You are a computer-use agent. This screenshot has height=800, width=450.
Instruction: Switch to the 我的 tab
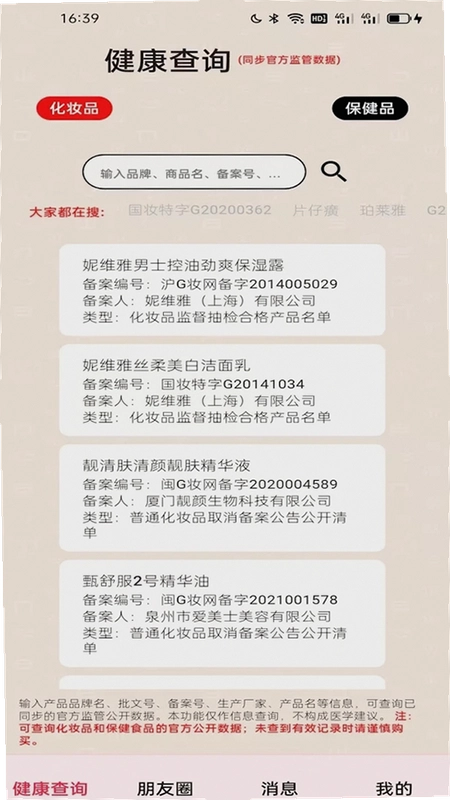[393, 788]
